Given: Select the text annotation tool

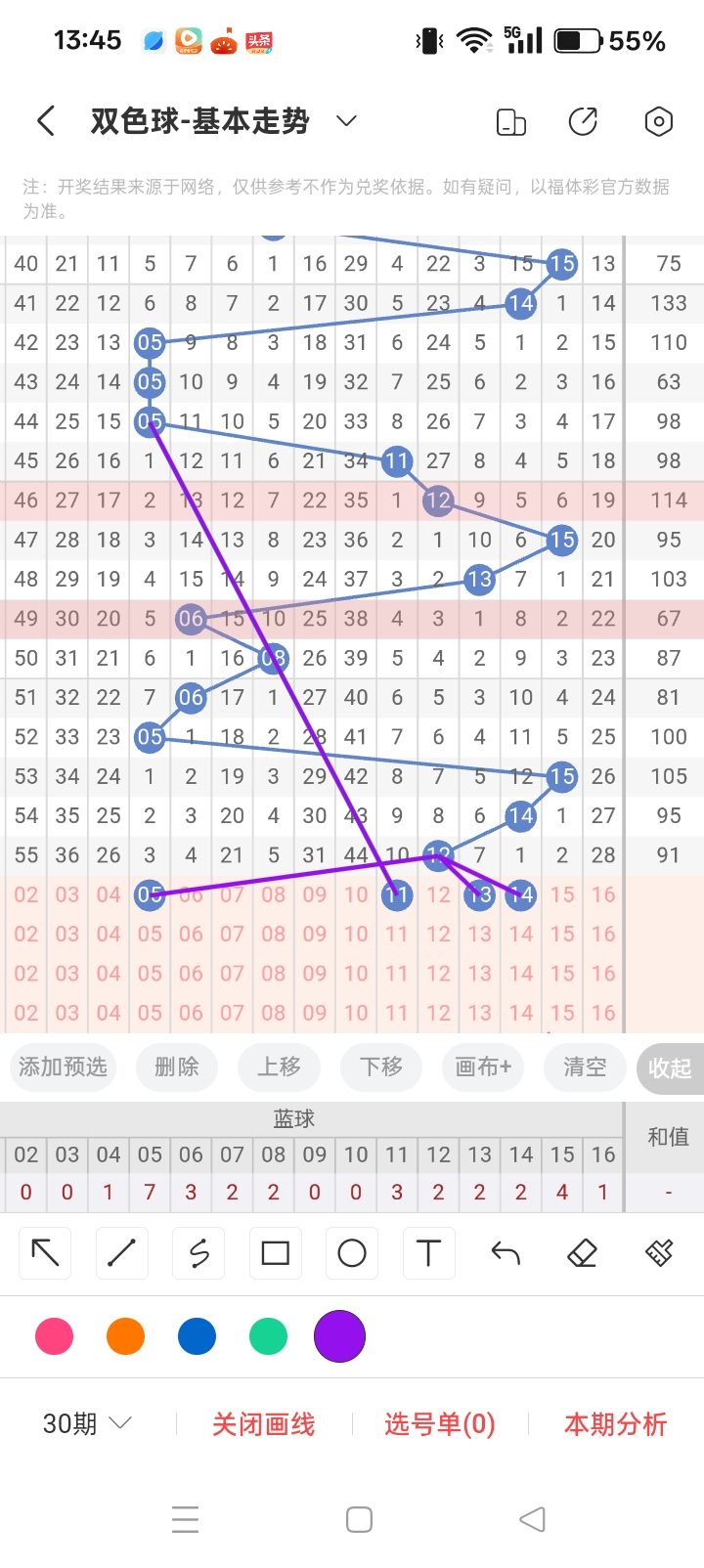Looking at the screenshot, I should pyautogui.click(x=428, y=1252).
